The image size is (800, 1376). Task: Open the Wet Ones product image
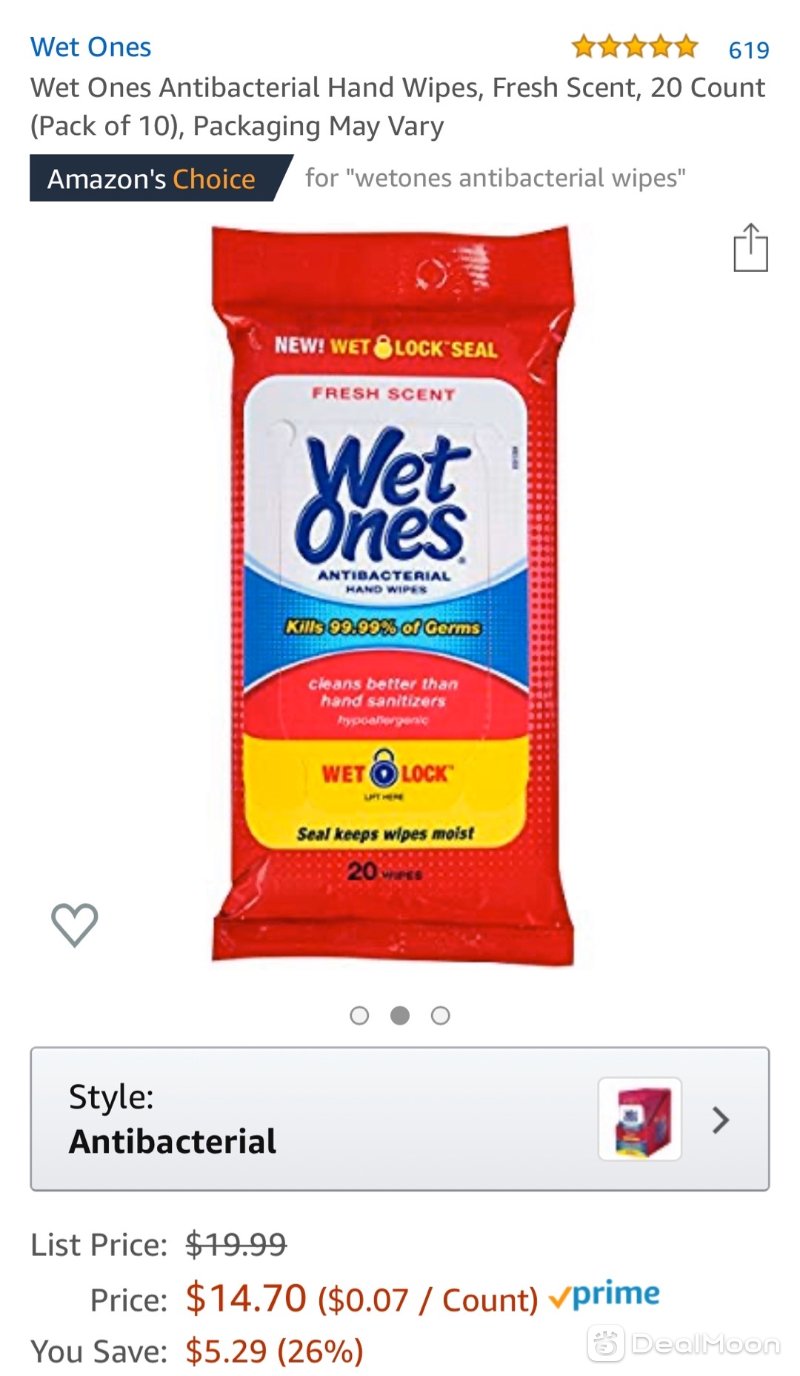(392, 595)
